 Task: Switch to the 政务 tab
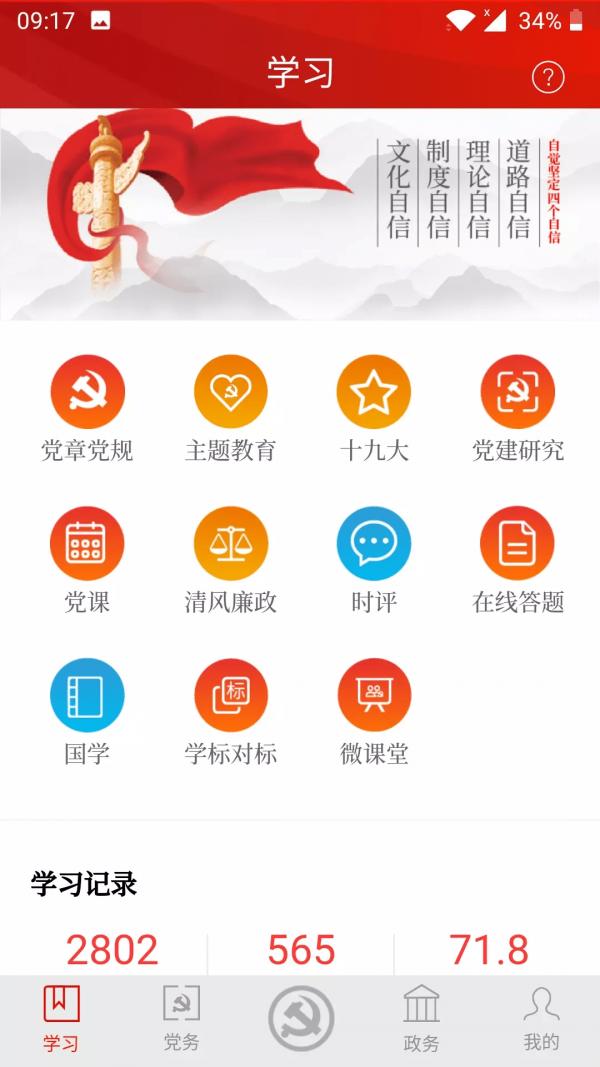point(421,1018)
